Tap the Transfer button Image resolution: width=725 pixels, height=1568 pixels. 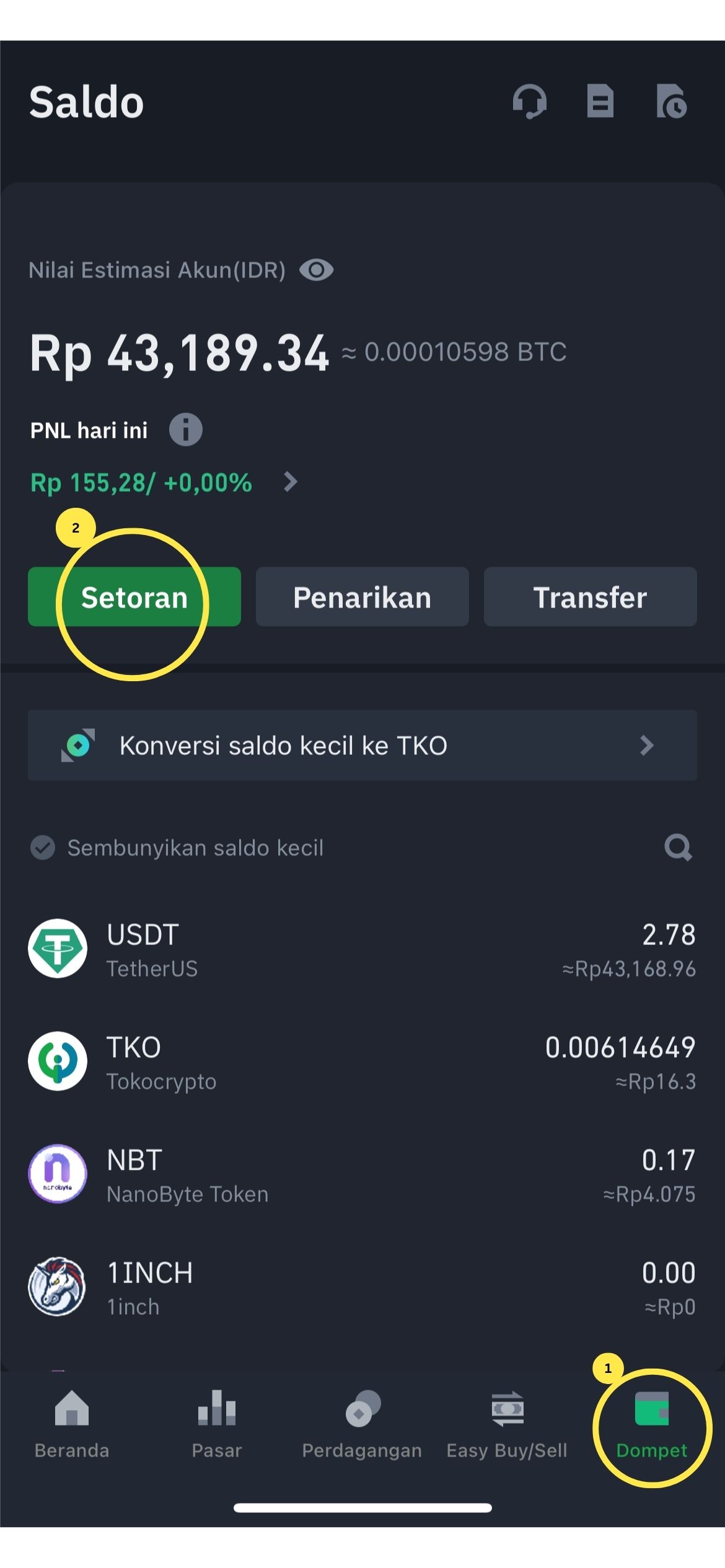[x=590, y=596]
